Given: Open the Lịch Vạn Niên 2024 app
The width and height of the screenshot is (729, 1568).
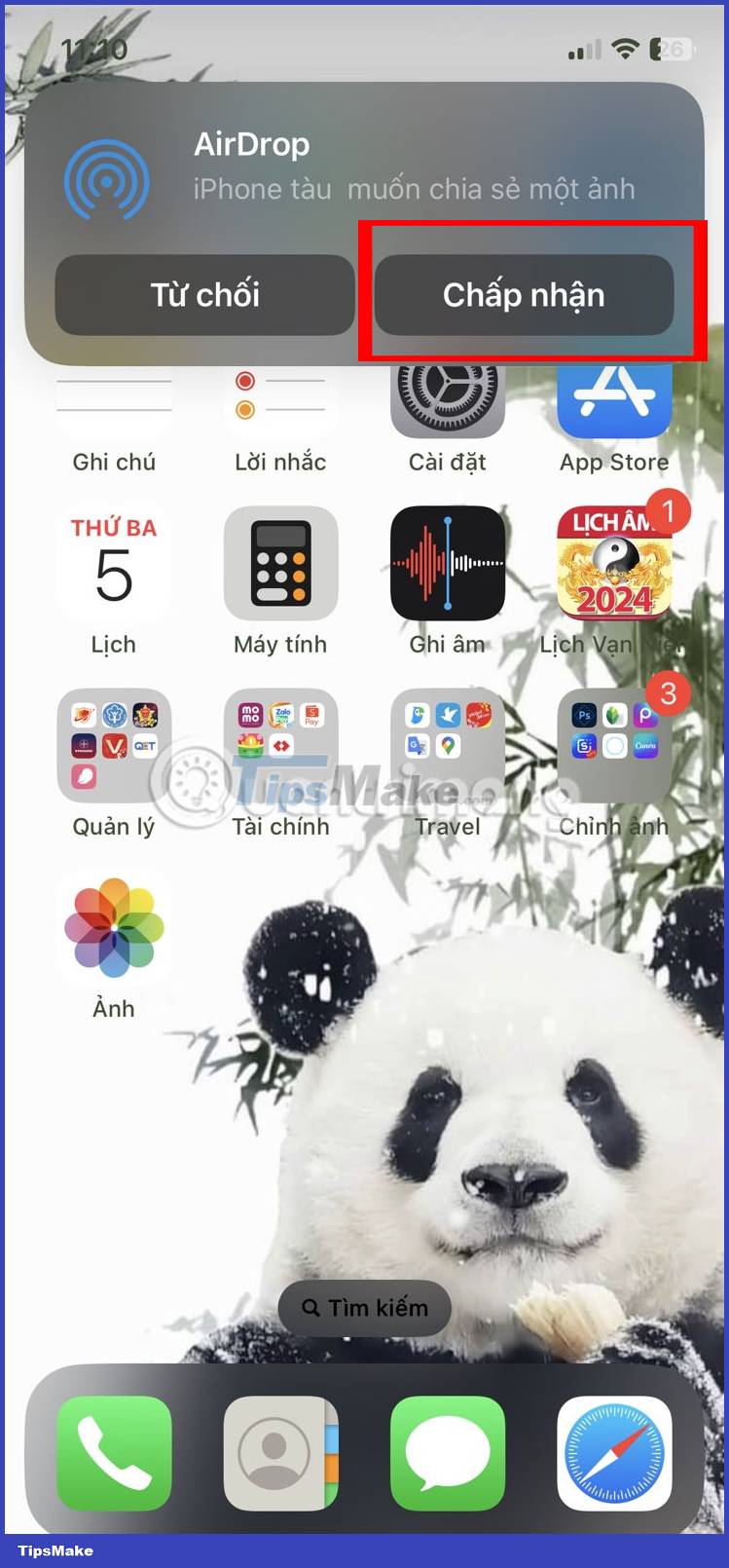Looking at the screenshot, I should click(x=614, y=563).
